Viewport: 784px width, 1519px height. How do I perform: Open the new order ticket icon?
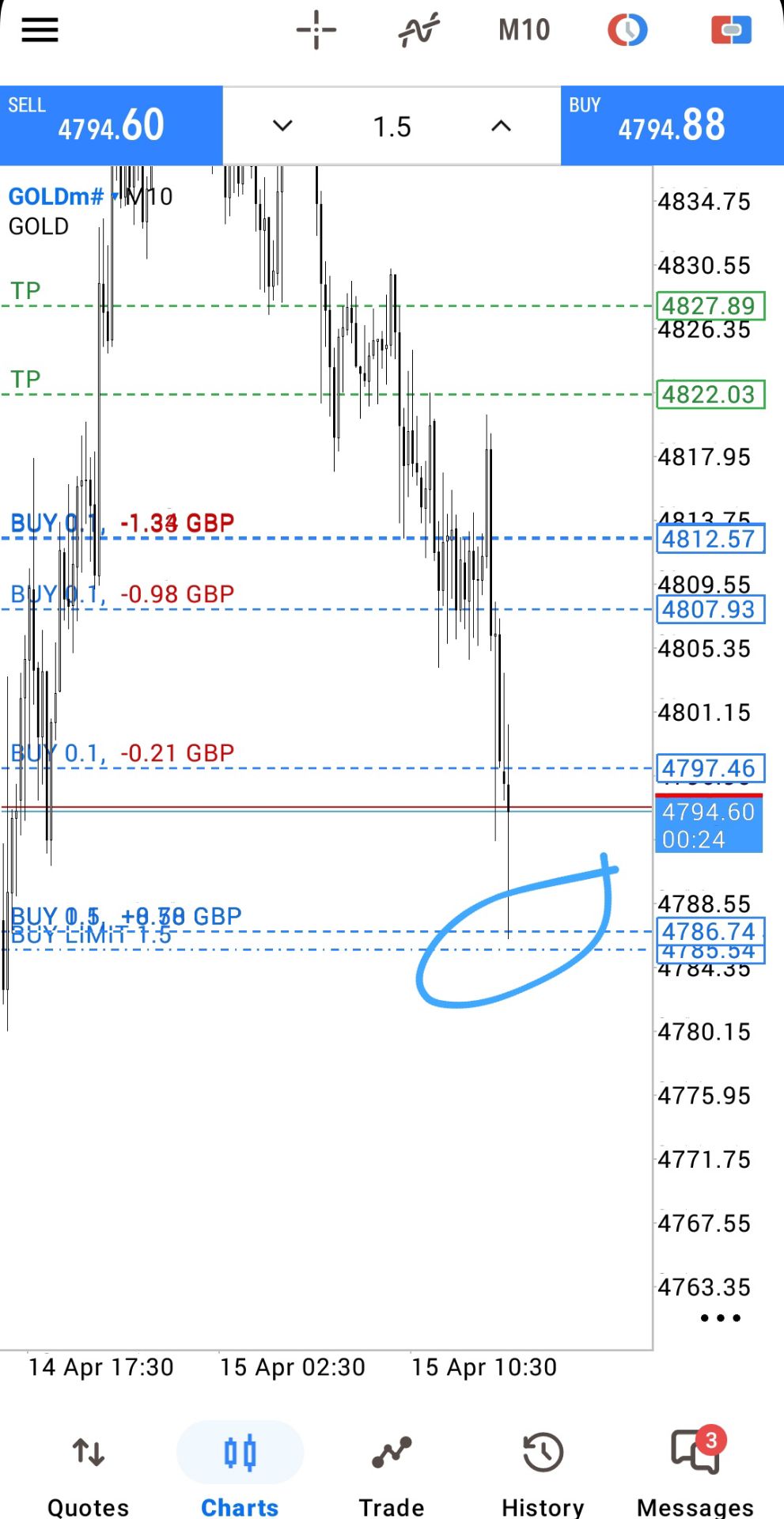coord(730,31)
